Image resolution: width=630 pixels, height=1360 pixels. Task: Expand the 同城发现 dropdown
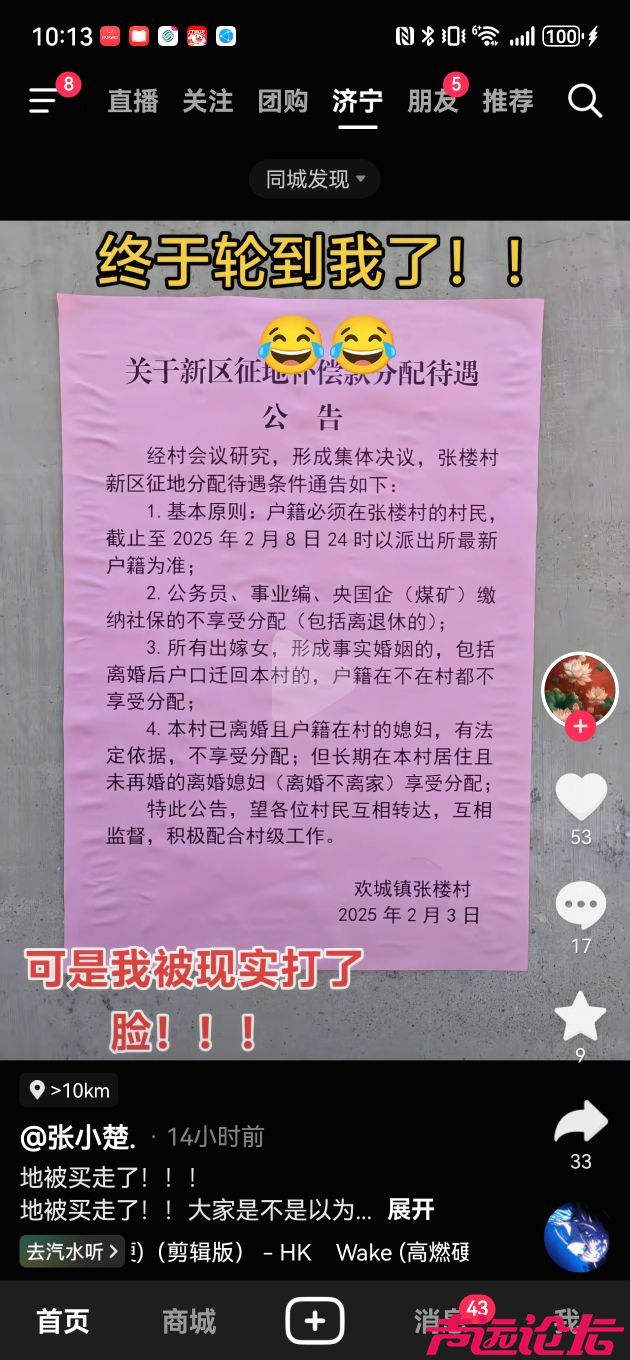[315, 180]
